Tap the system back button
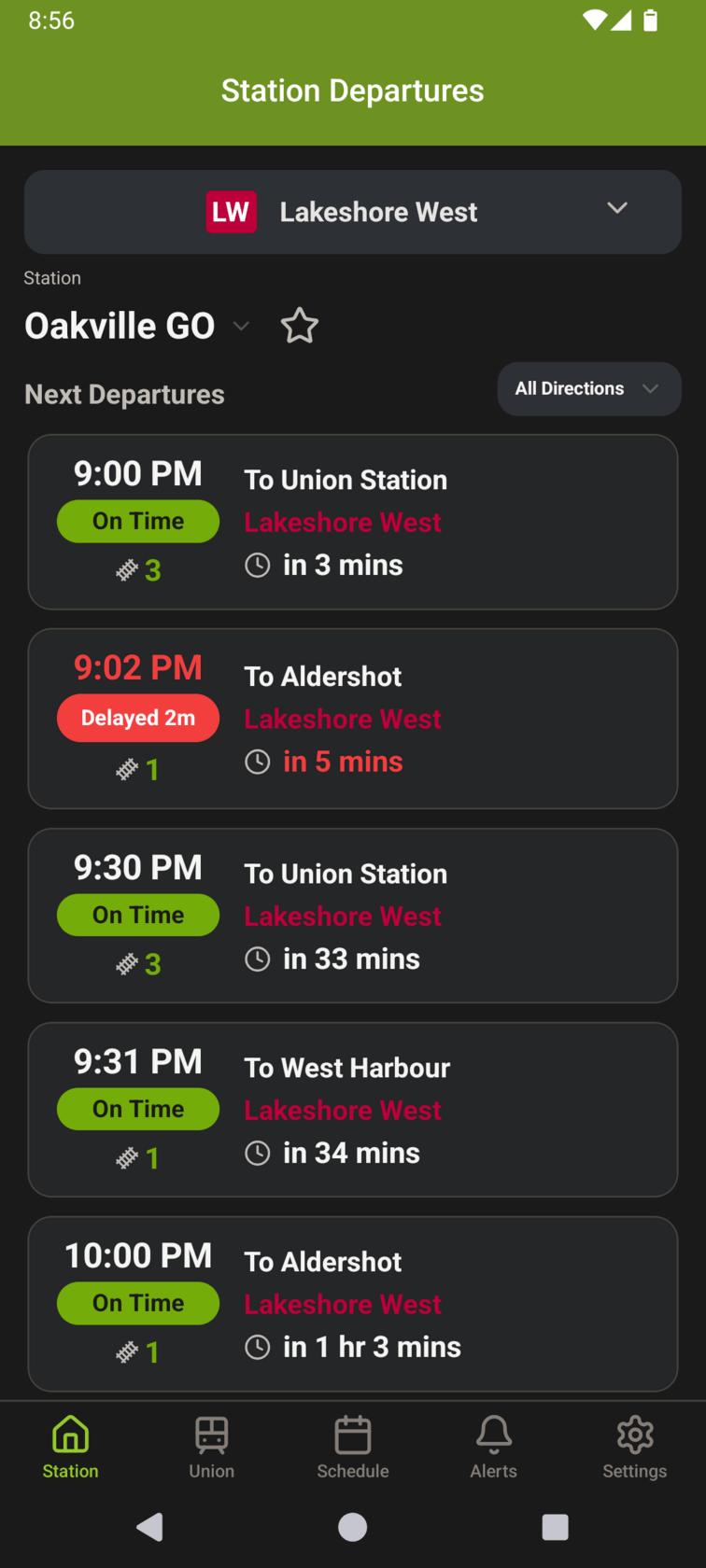Screen dimensions: 706x1568 pos(150,1527)
